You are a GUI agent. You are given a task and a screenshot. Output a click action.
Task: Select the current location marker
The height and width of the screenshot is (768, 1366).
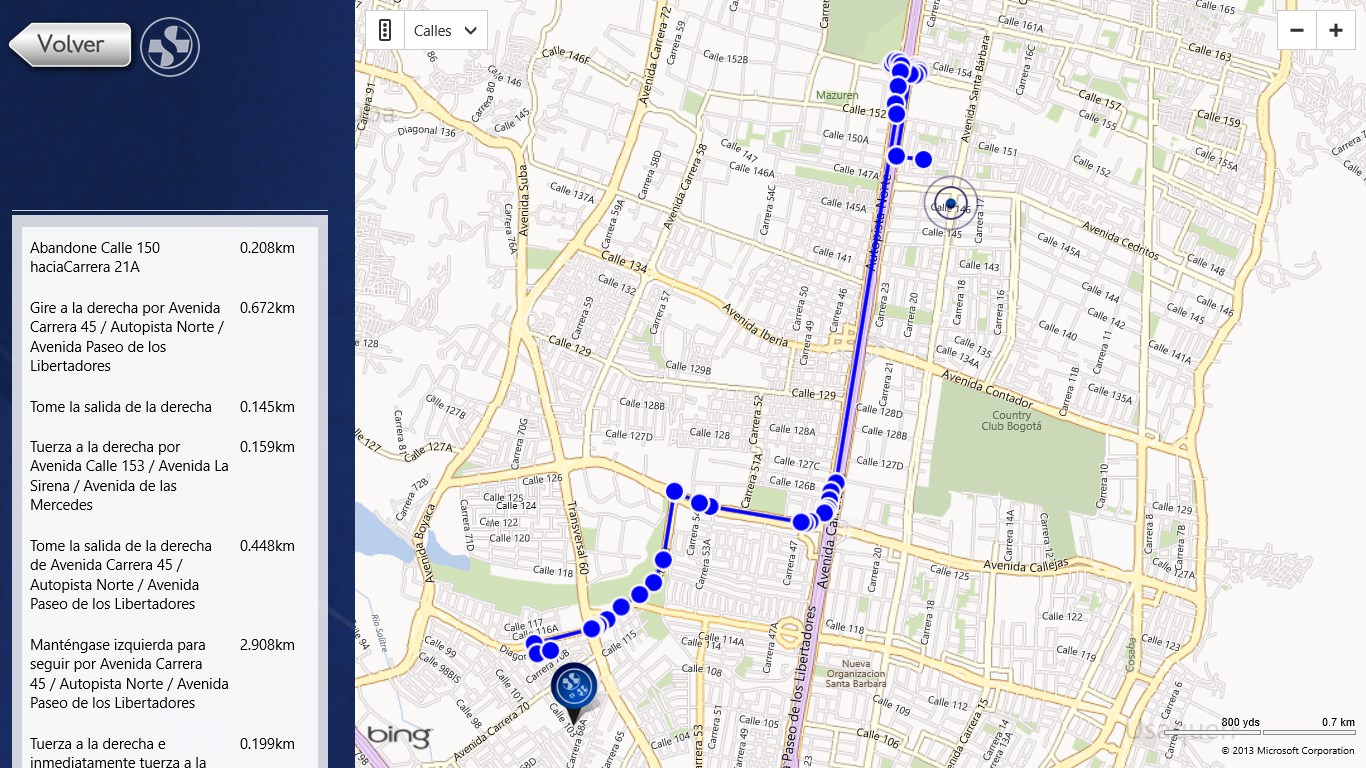[x=950, y=204]
